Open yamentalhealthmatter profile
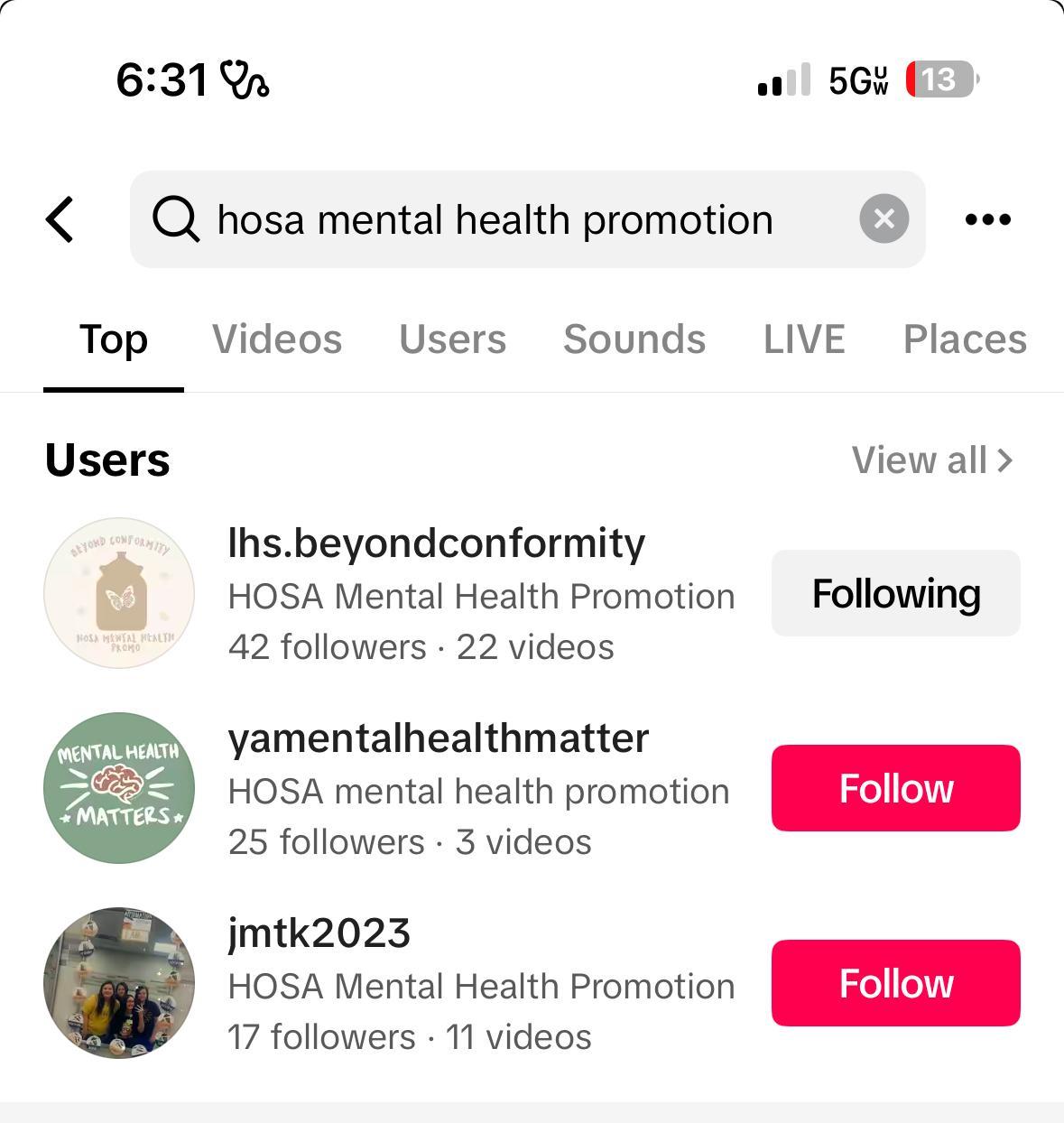Viewport: 1064px width, 1123px height. pos(438,738)
